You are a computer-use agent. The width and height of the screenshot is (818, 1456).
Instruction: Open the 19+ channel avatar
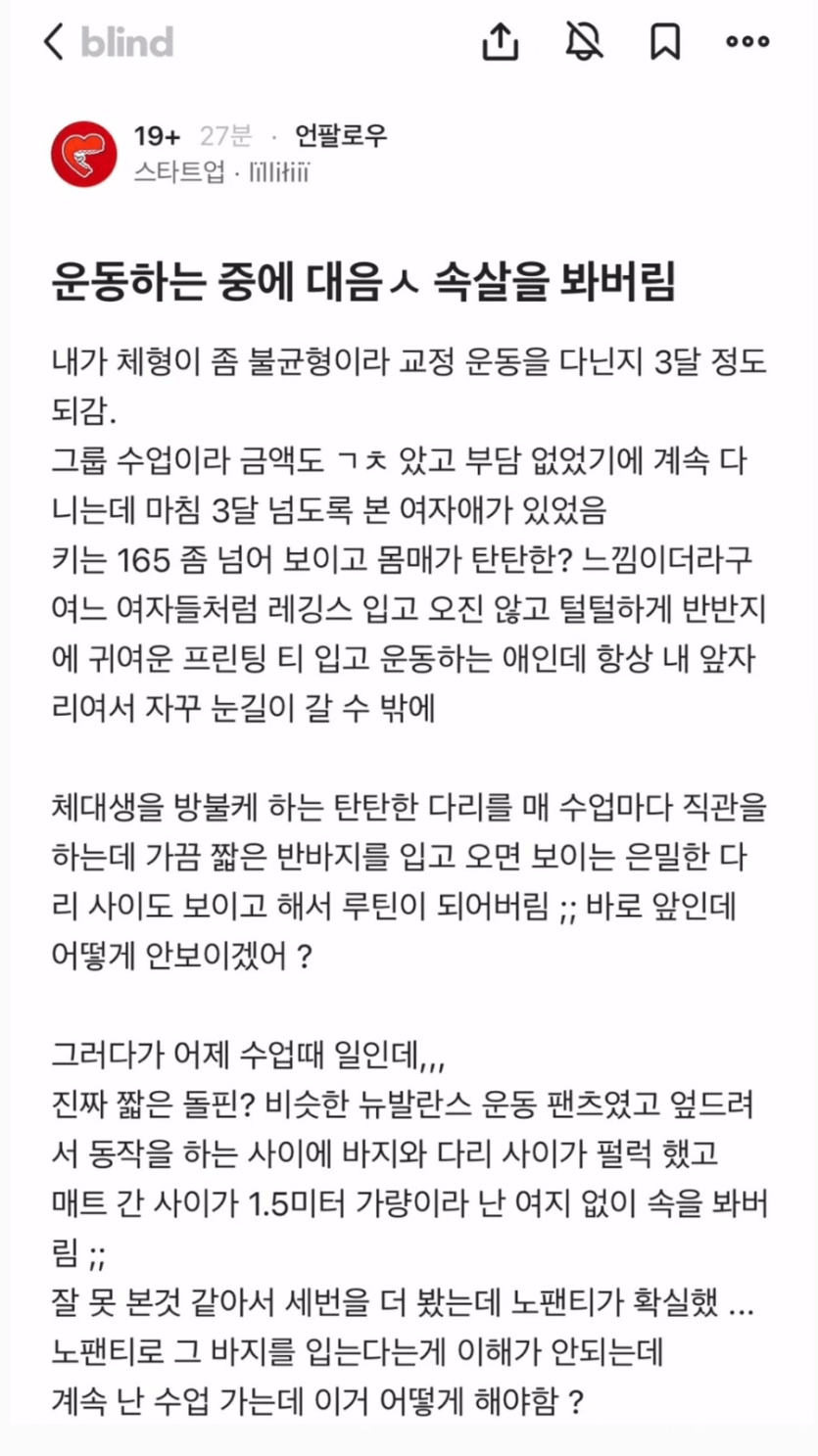point(84,155)
